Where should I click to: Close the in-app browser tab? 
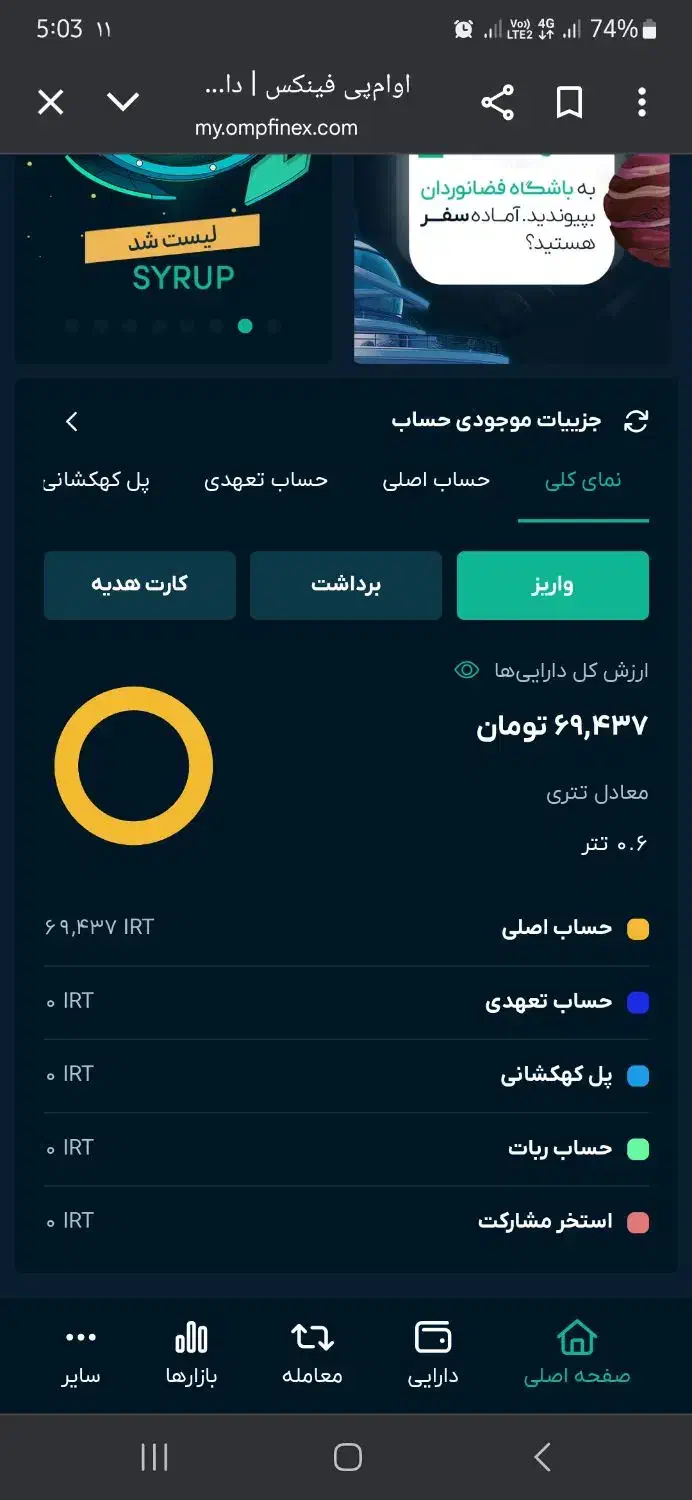click(50, 102)
